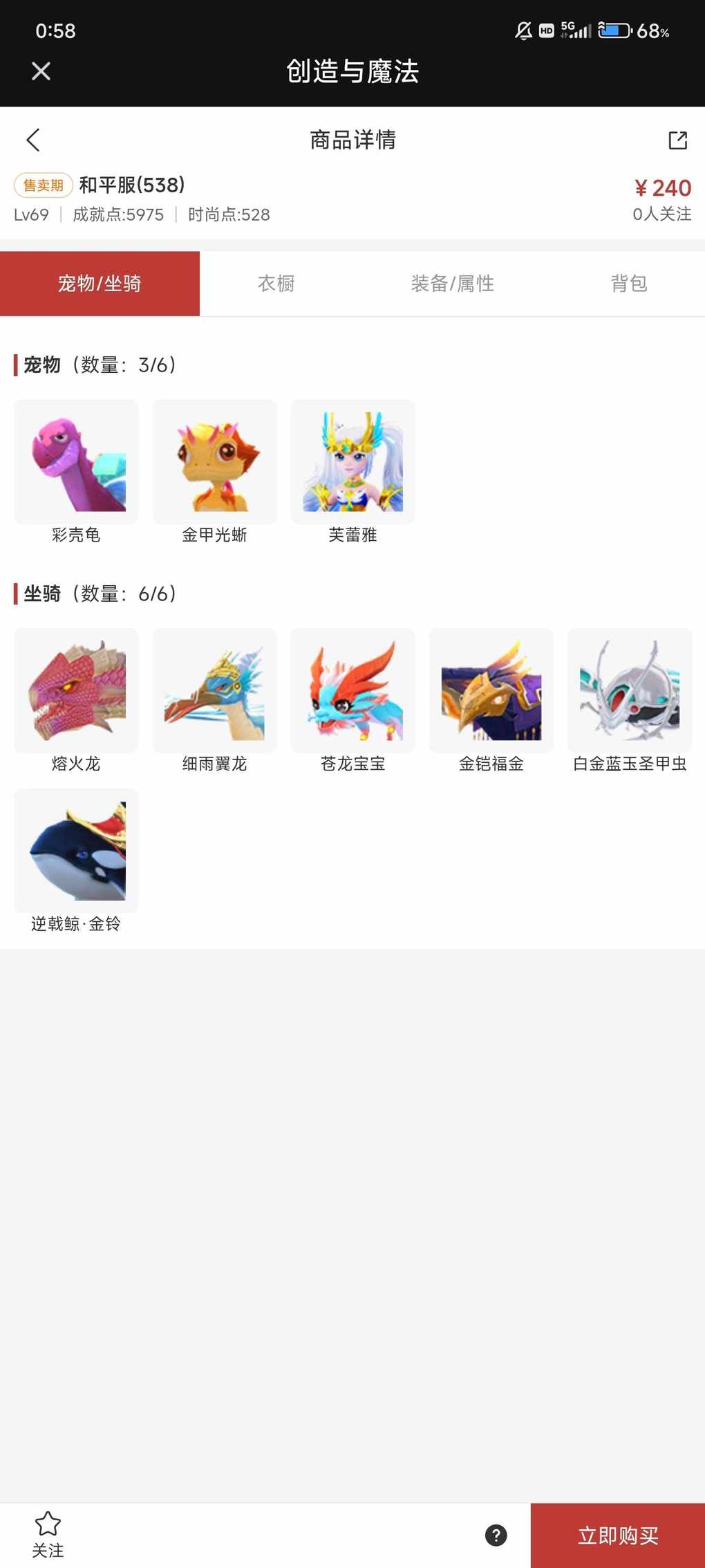Open the 金铠福金 mount
Image resolution: width=705 pixels, height=1568 pixels.
tap(491, 691)
